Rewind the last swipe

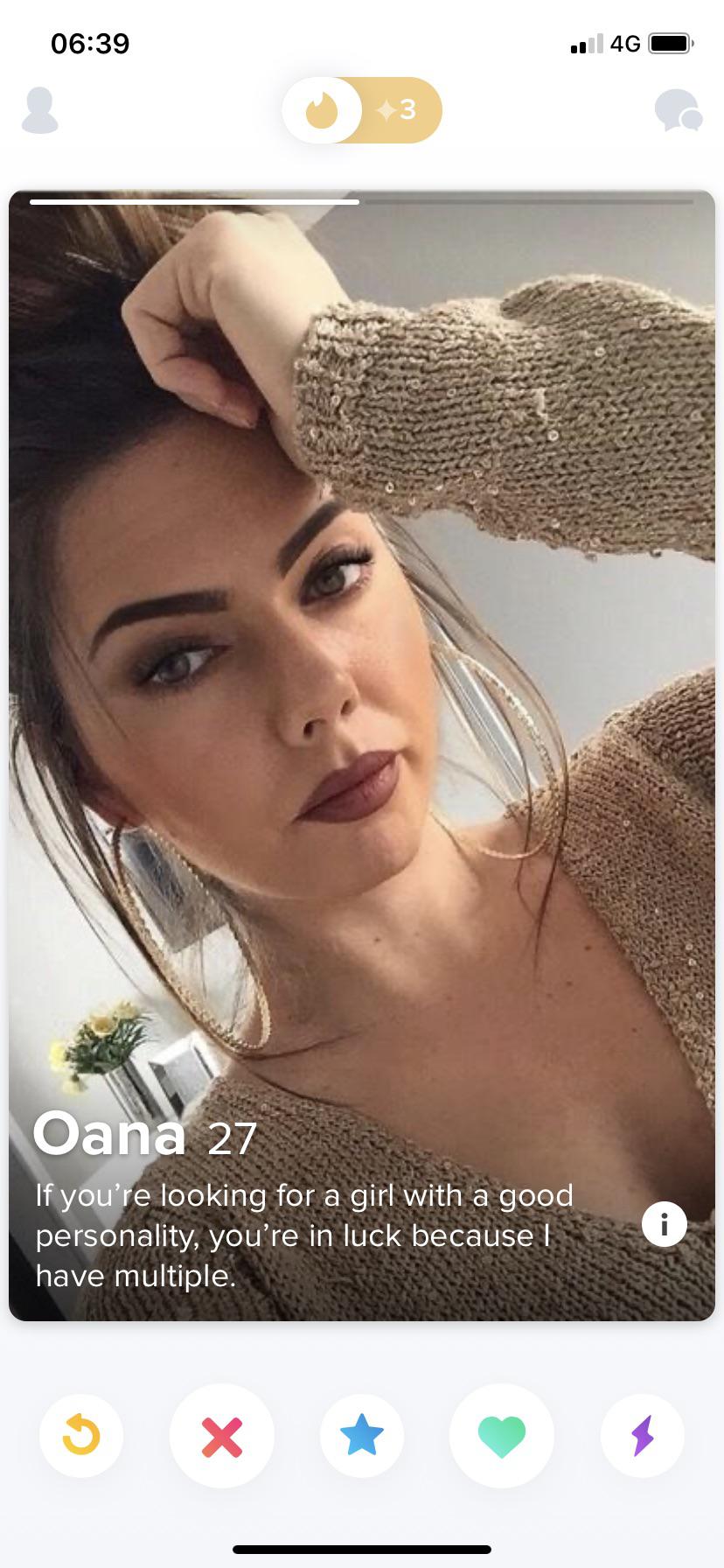81,1436
